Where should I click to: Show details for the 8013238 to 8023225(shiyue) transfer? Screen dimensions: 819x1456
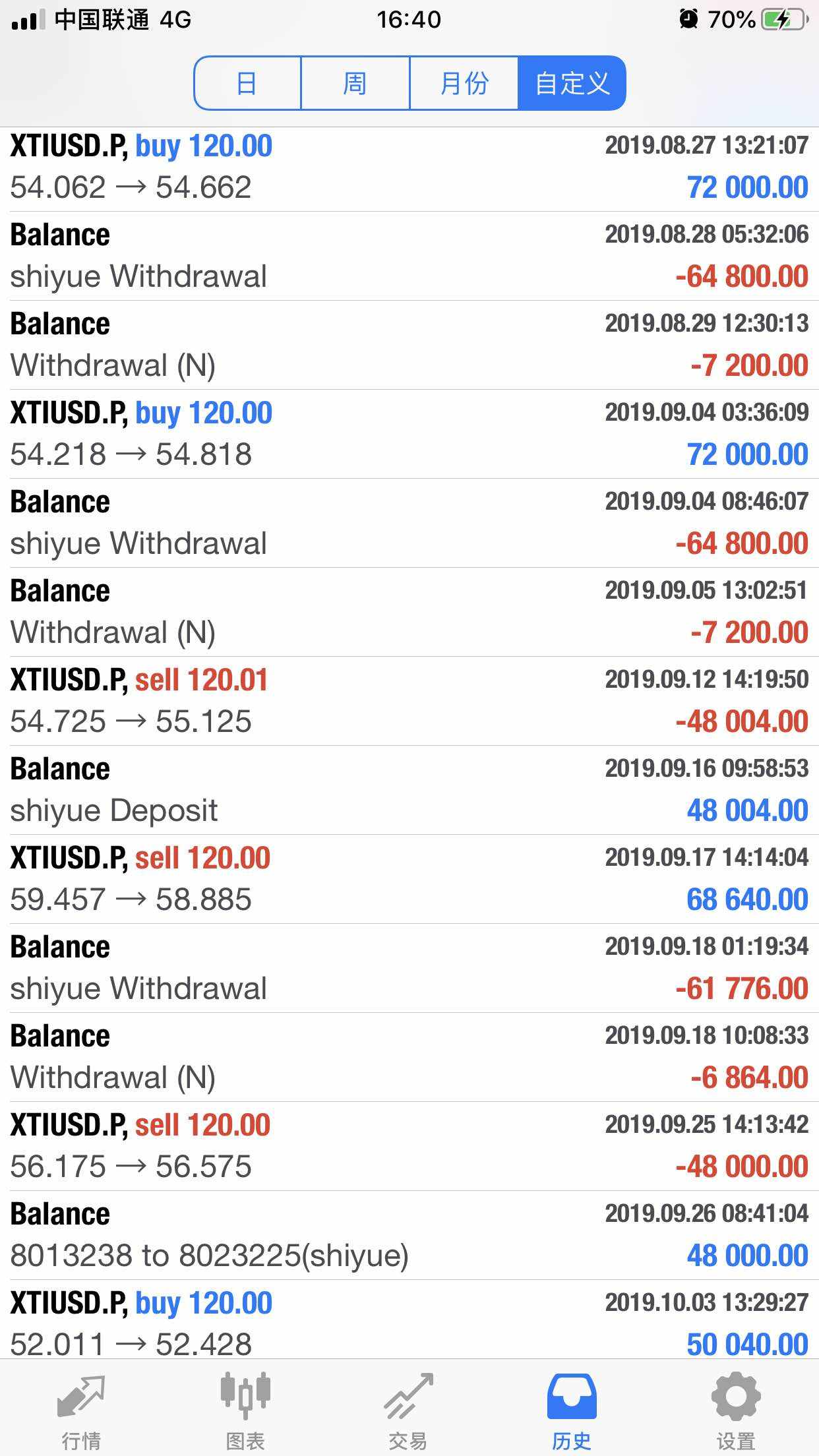409,1235
